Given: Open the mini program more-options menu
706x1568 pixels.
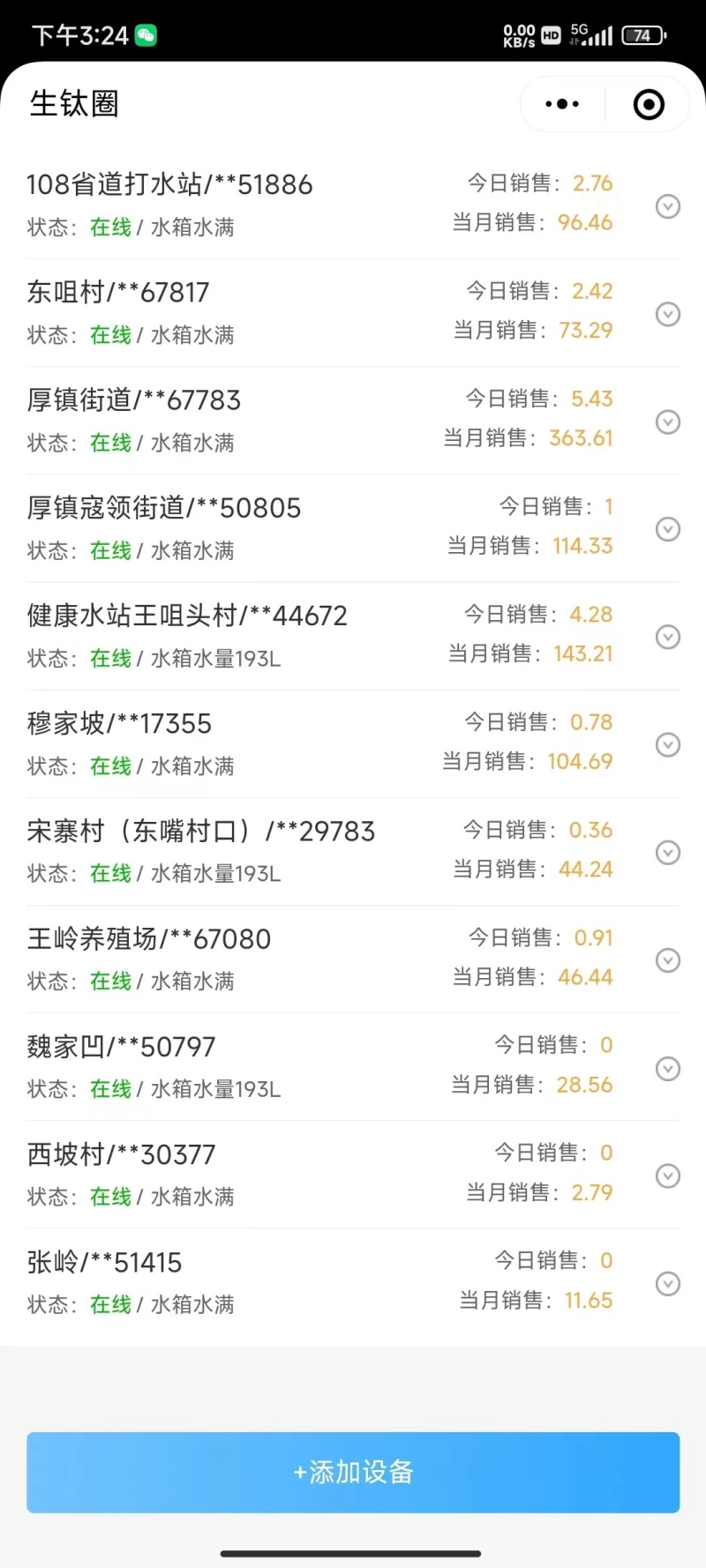Looking at the screenshot, I should click(x=562, y=104).
